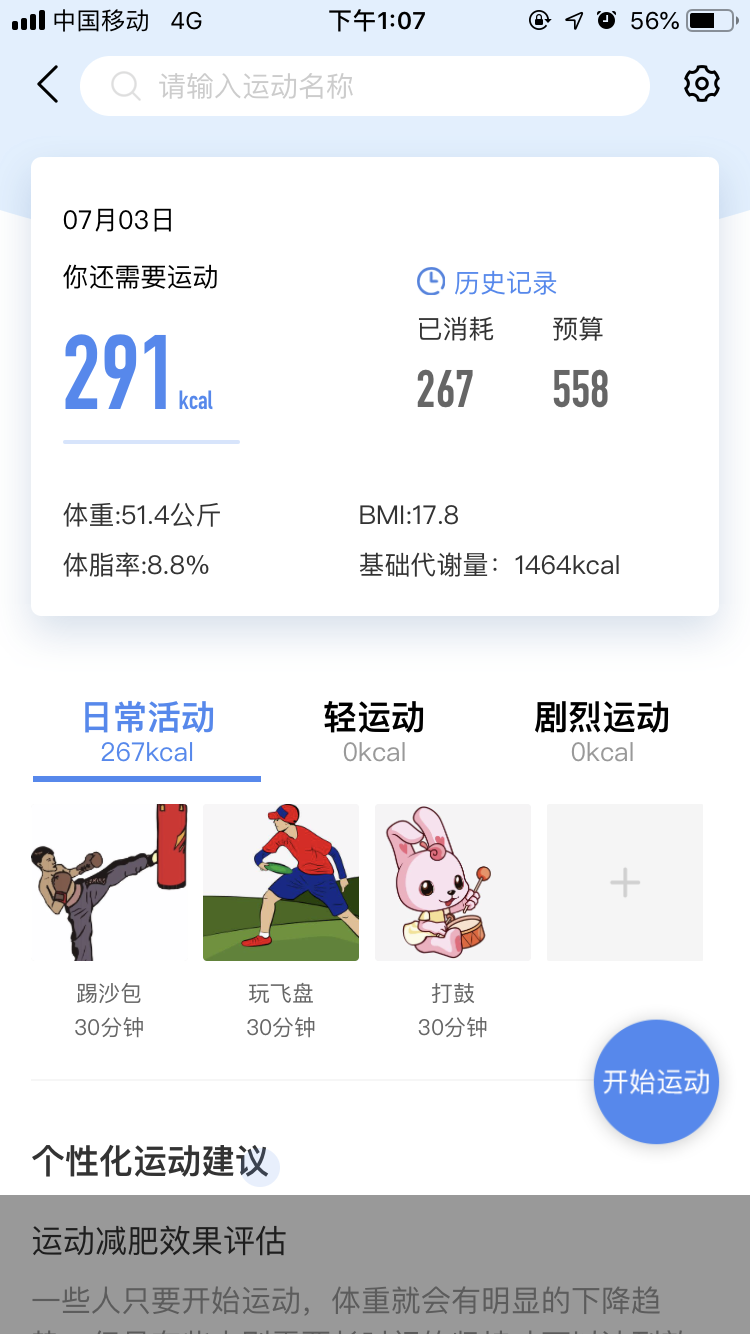This screenshot has width=750, height=1334.
Task: Open the settings gear icon
Action: (701, 84)
